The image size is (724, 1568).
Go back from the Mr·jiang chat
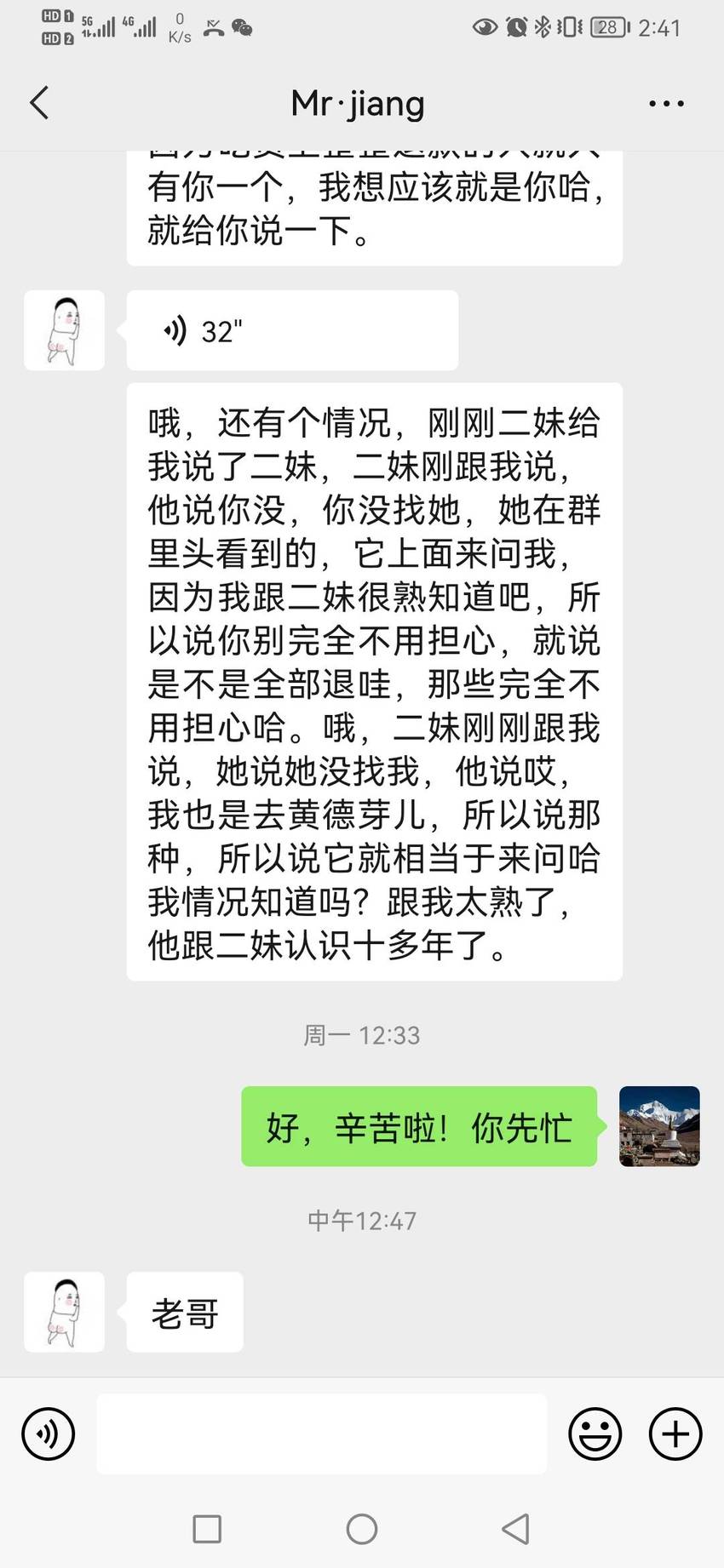pyautogui.click(x=39, y=103)
